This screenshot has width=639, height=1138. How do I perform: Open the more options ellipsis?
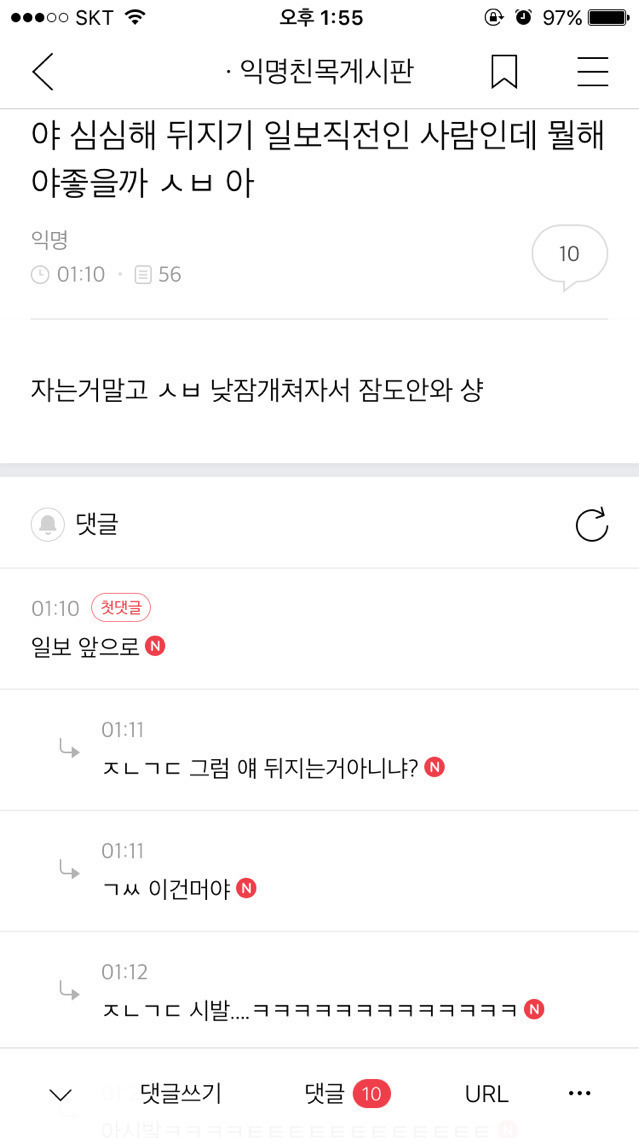(580, 1093)
